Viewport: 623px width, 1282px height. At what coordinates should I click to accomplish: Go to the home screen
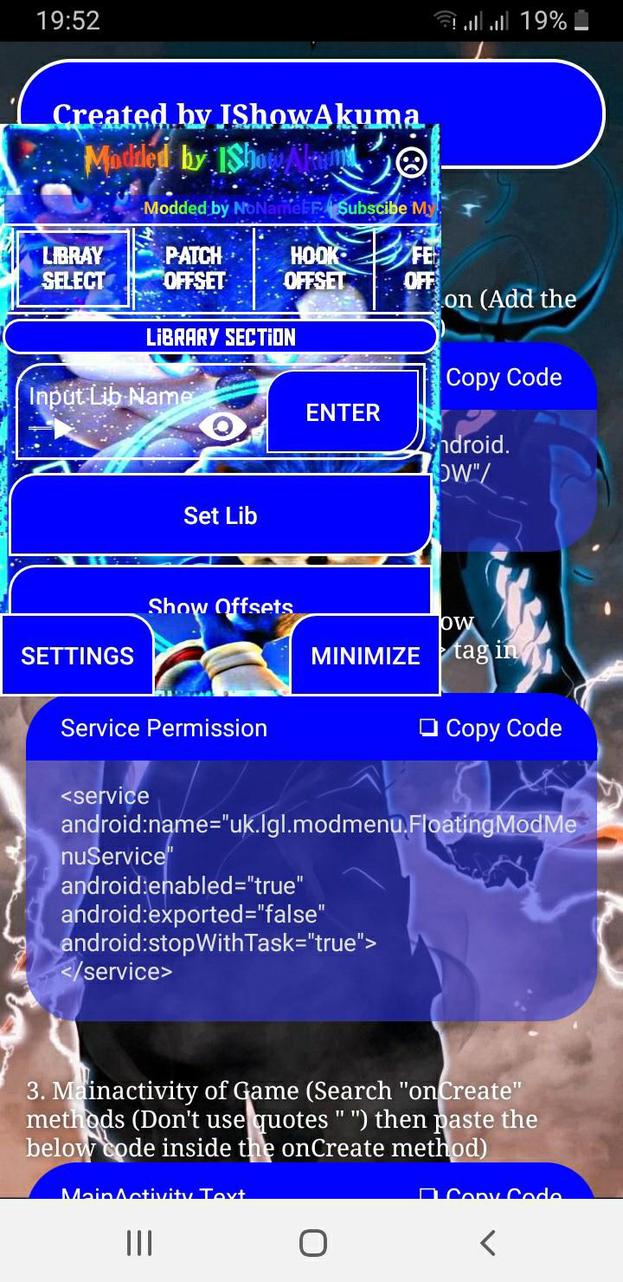(x=313, y=1243)
